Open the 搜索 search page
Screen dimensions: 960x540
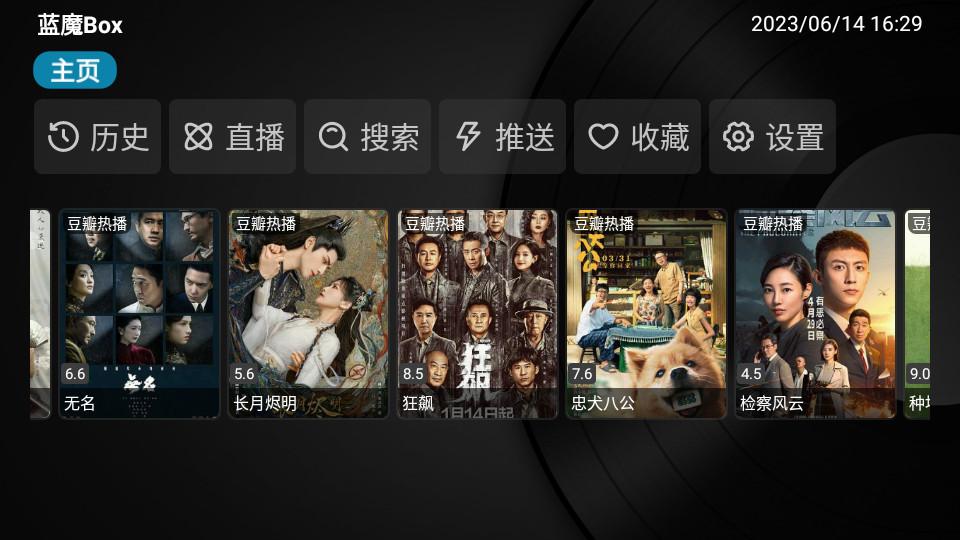[x=367, y=137]
